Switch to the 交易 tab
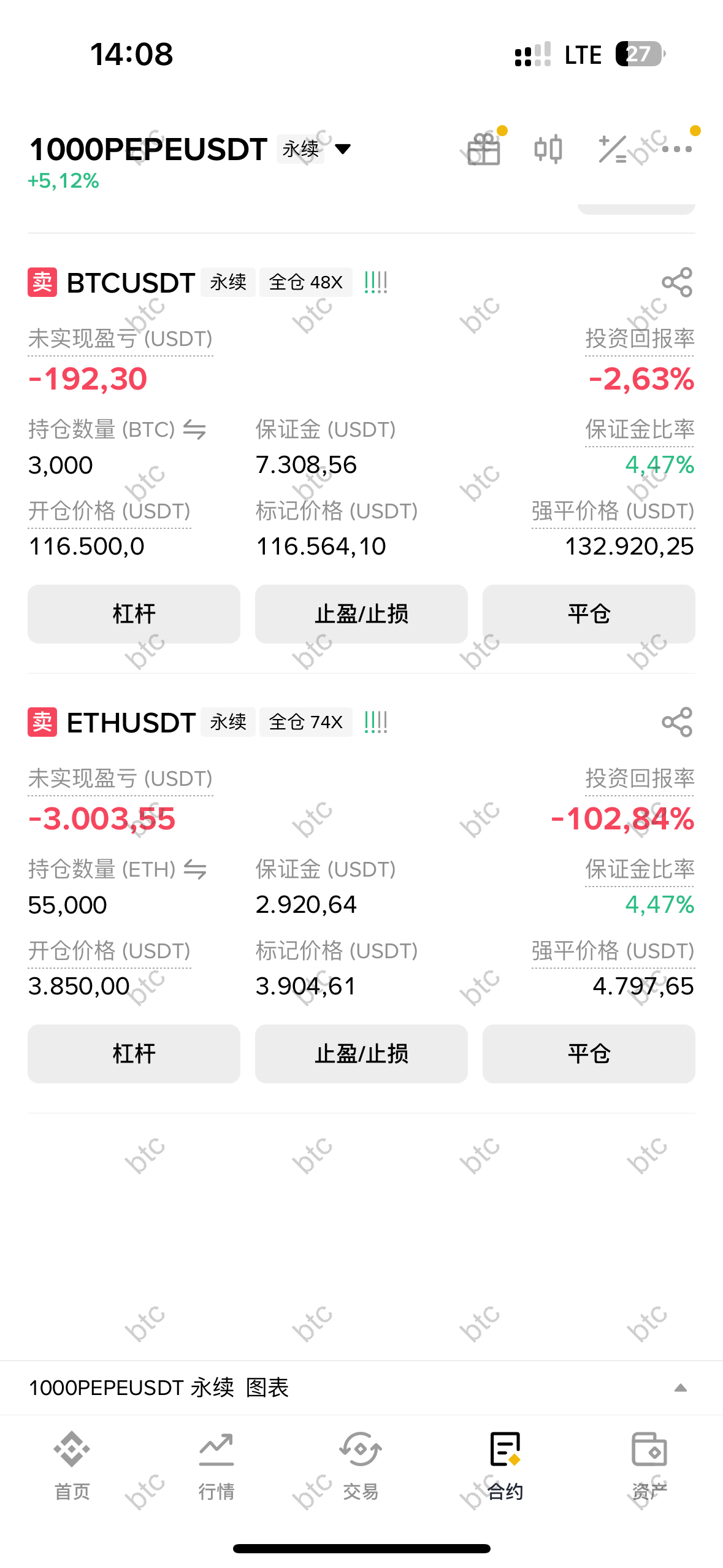 361,1465
